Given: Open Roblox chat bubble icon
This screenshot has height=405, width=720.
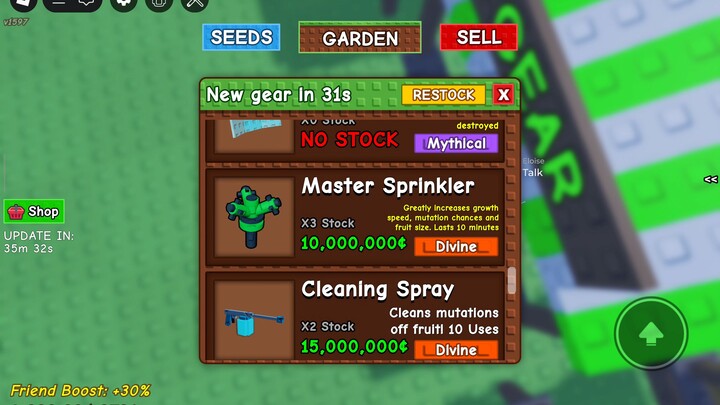Looking at the screenshot, I should 86,4.
